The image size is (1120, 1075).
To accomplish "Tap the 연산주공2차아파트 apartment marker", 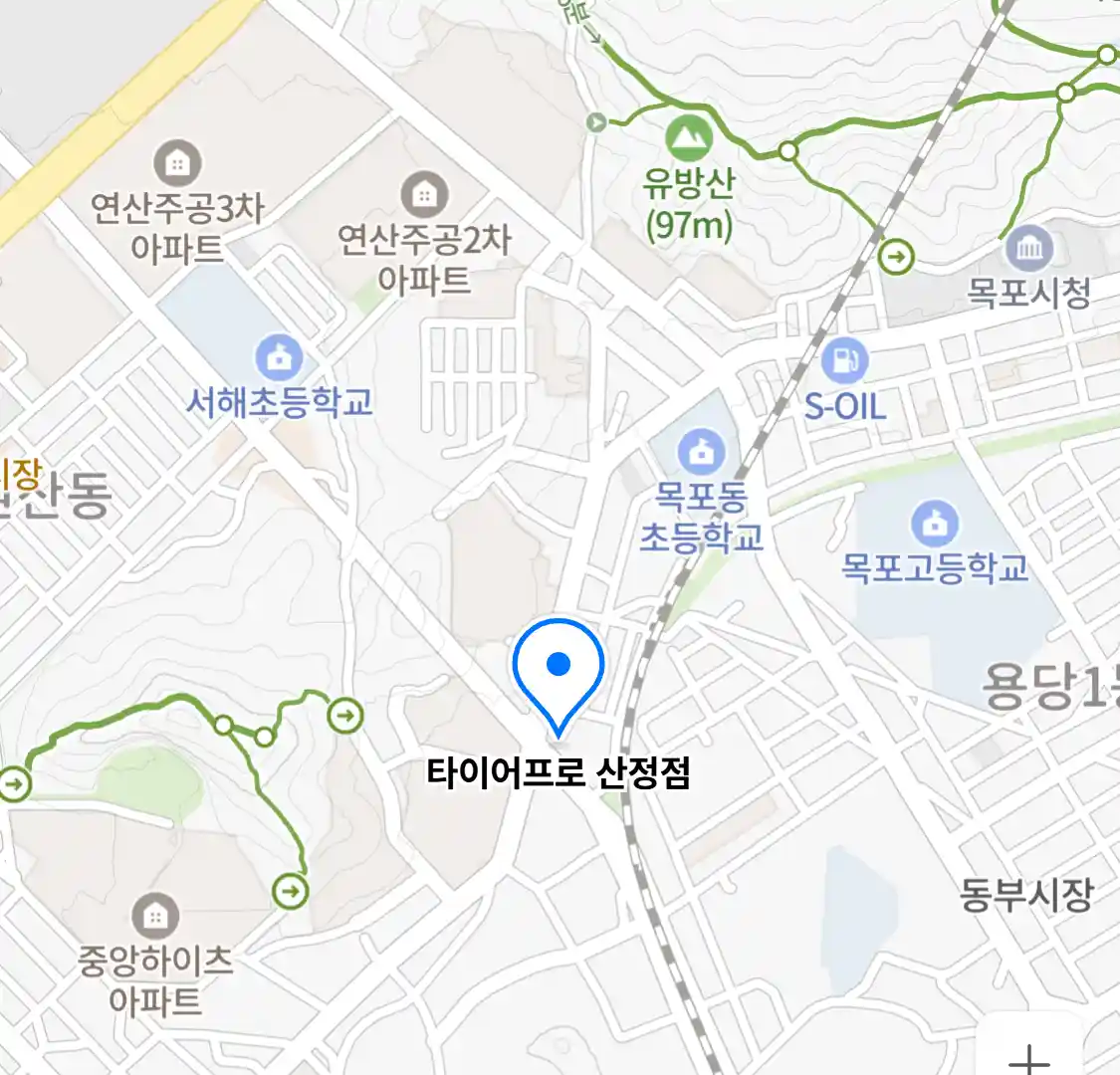I will click(424, 193).
